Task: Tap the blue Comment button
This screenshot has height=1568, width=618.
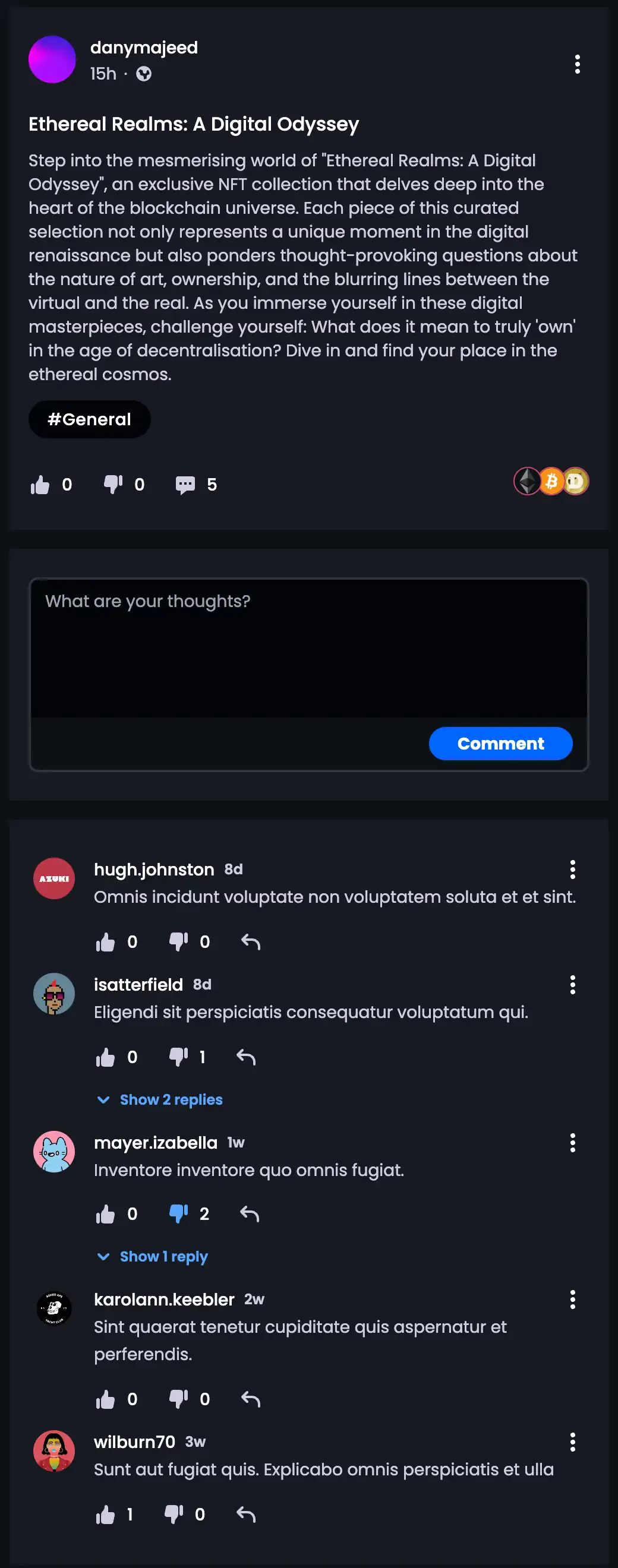Action: pyautogui.click(x=500, y=743)
